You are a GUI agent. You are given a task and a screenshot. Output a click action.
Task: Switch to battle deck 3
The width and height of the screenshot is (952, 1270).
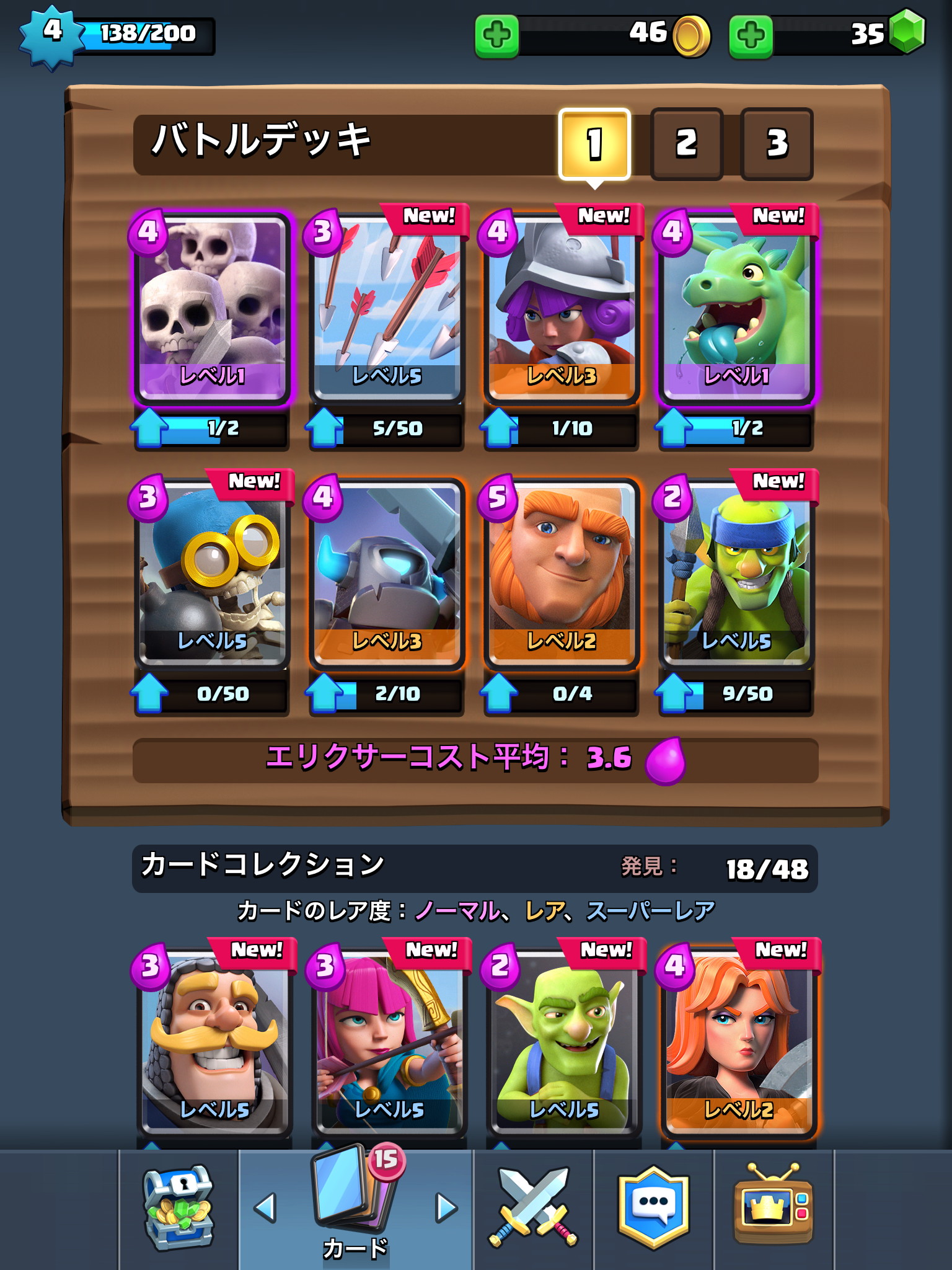point(777,144)
